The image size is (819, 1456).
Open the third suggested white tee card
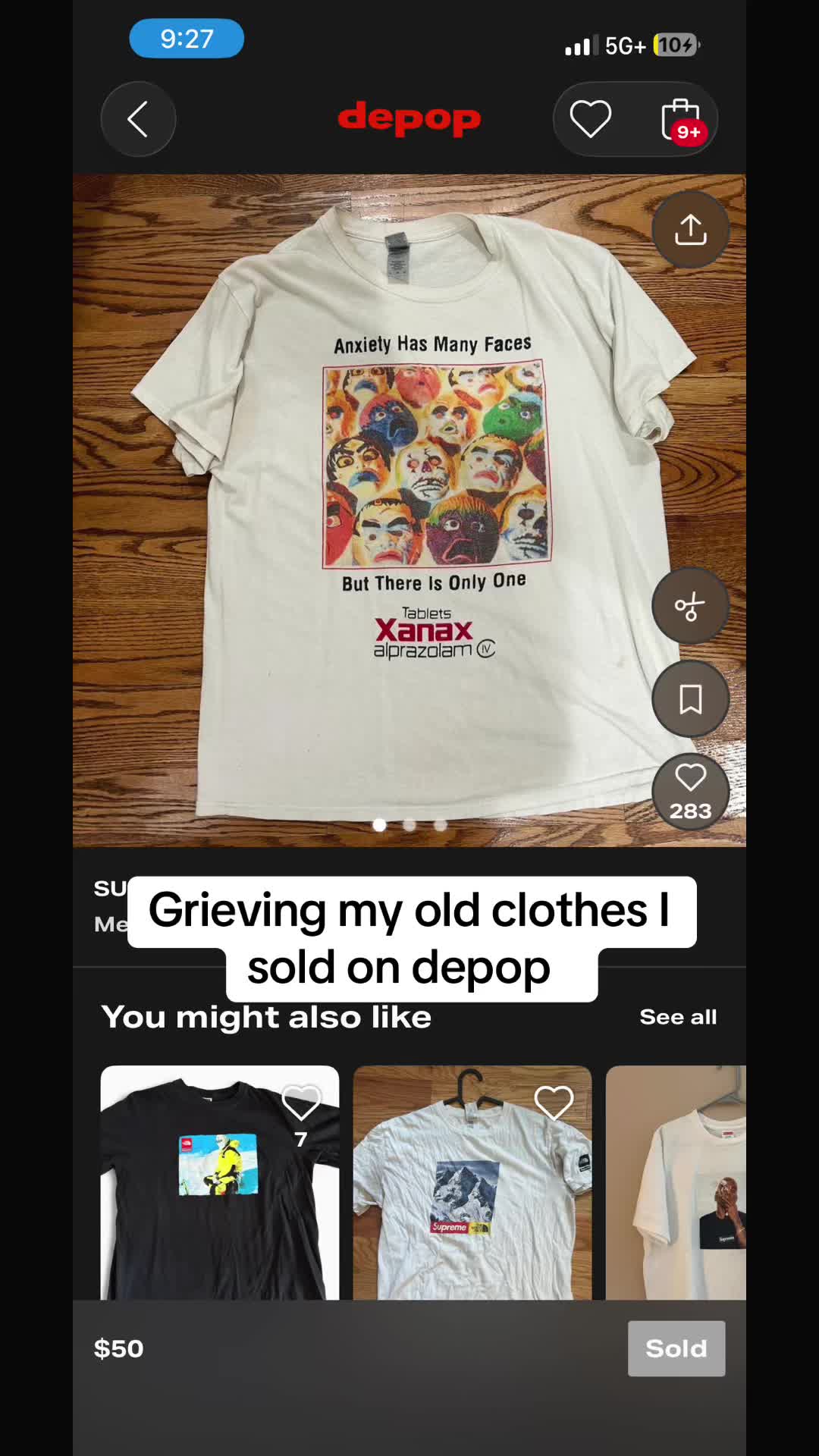click(676, 1182)
